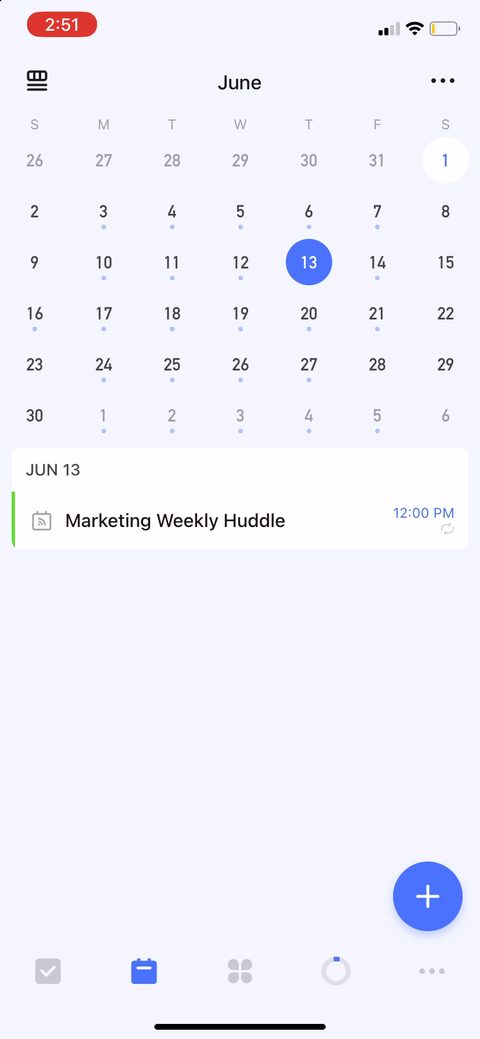Open the more tab in bottom bar
The image size is (480, 1039).
tap(432, 971)
